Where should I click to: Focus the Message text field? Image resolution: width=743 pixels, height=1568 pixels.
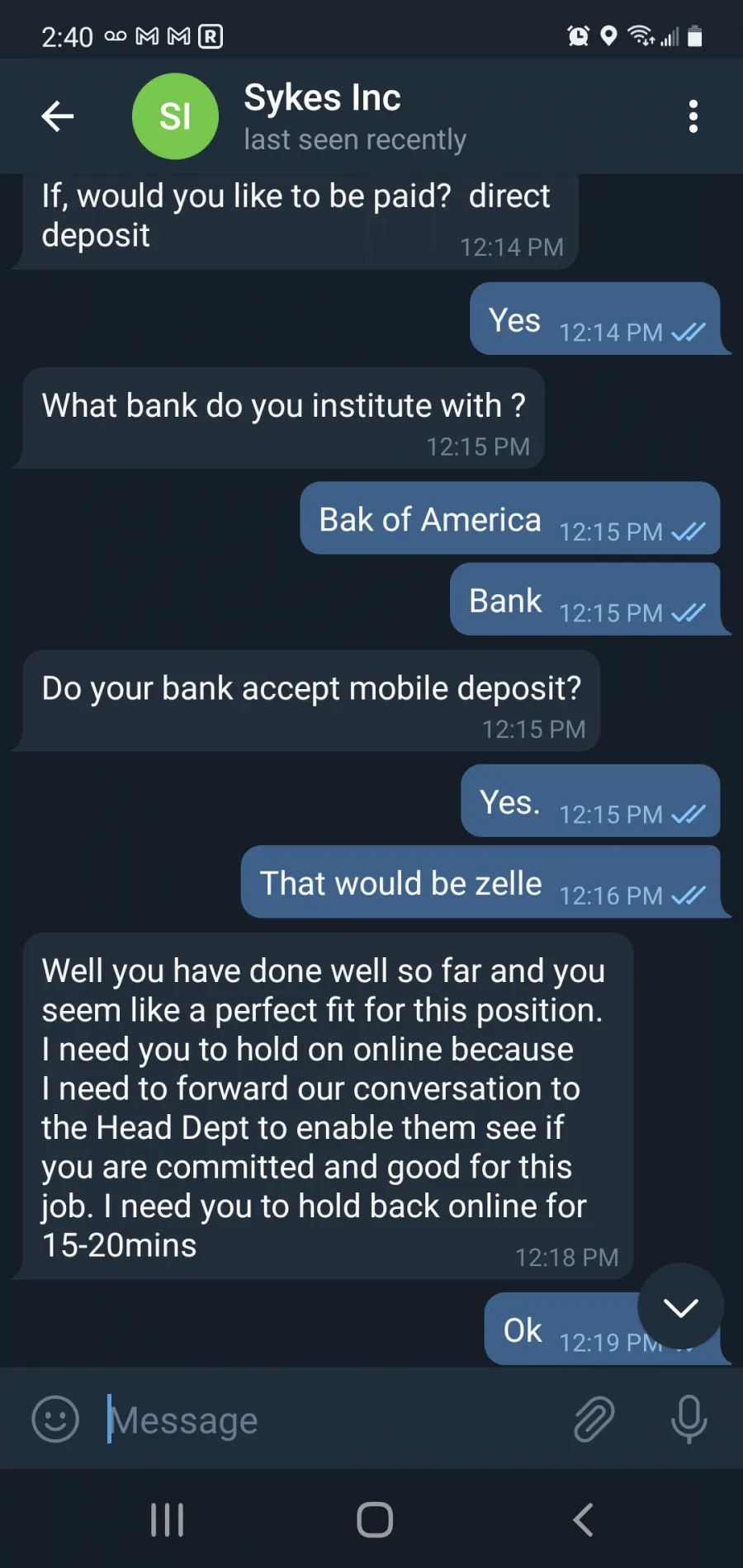[330, 1419]
